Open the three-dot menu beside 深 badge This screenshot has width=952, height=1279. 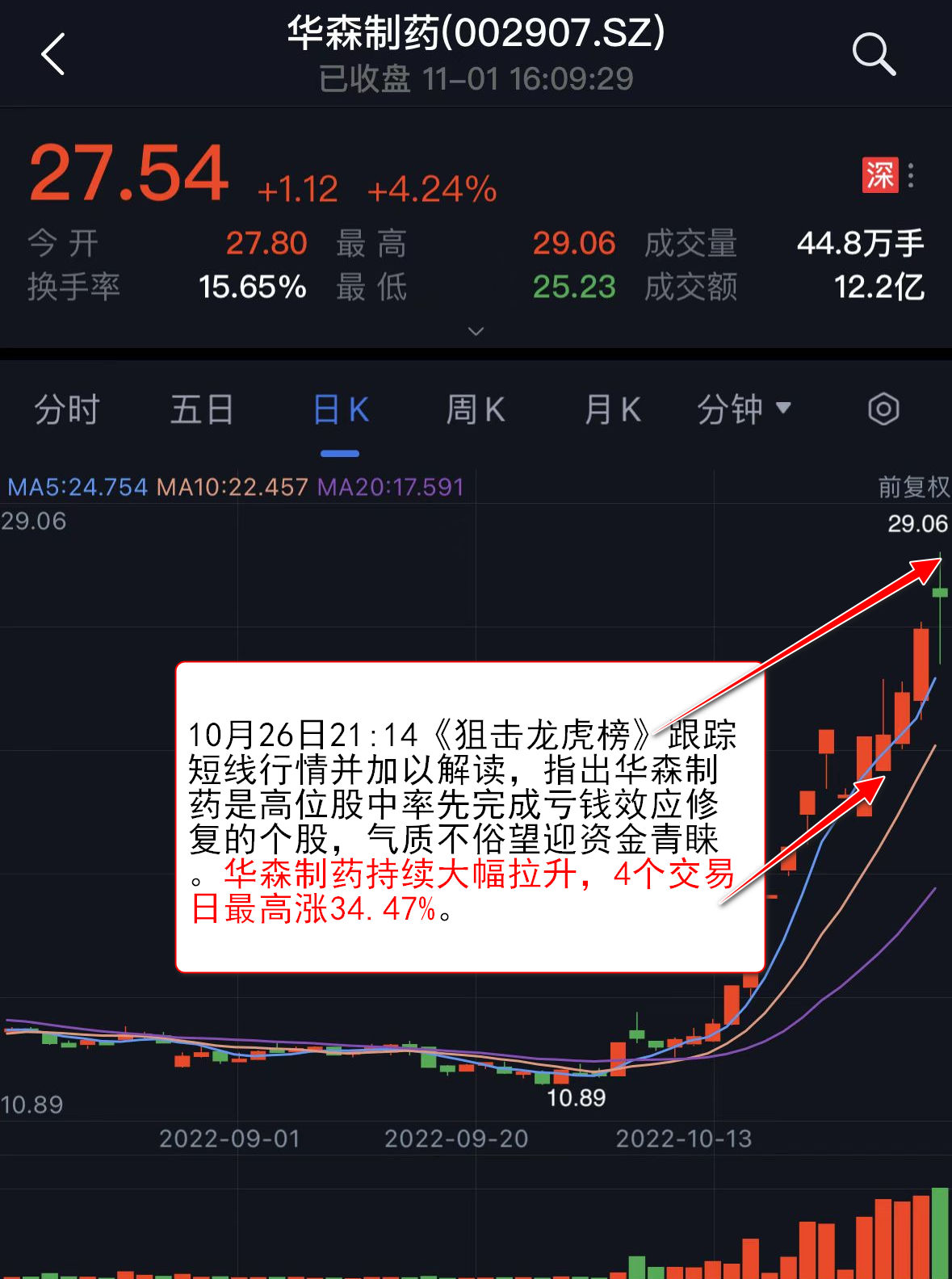[x=911, y=175]
